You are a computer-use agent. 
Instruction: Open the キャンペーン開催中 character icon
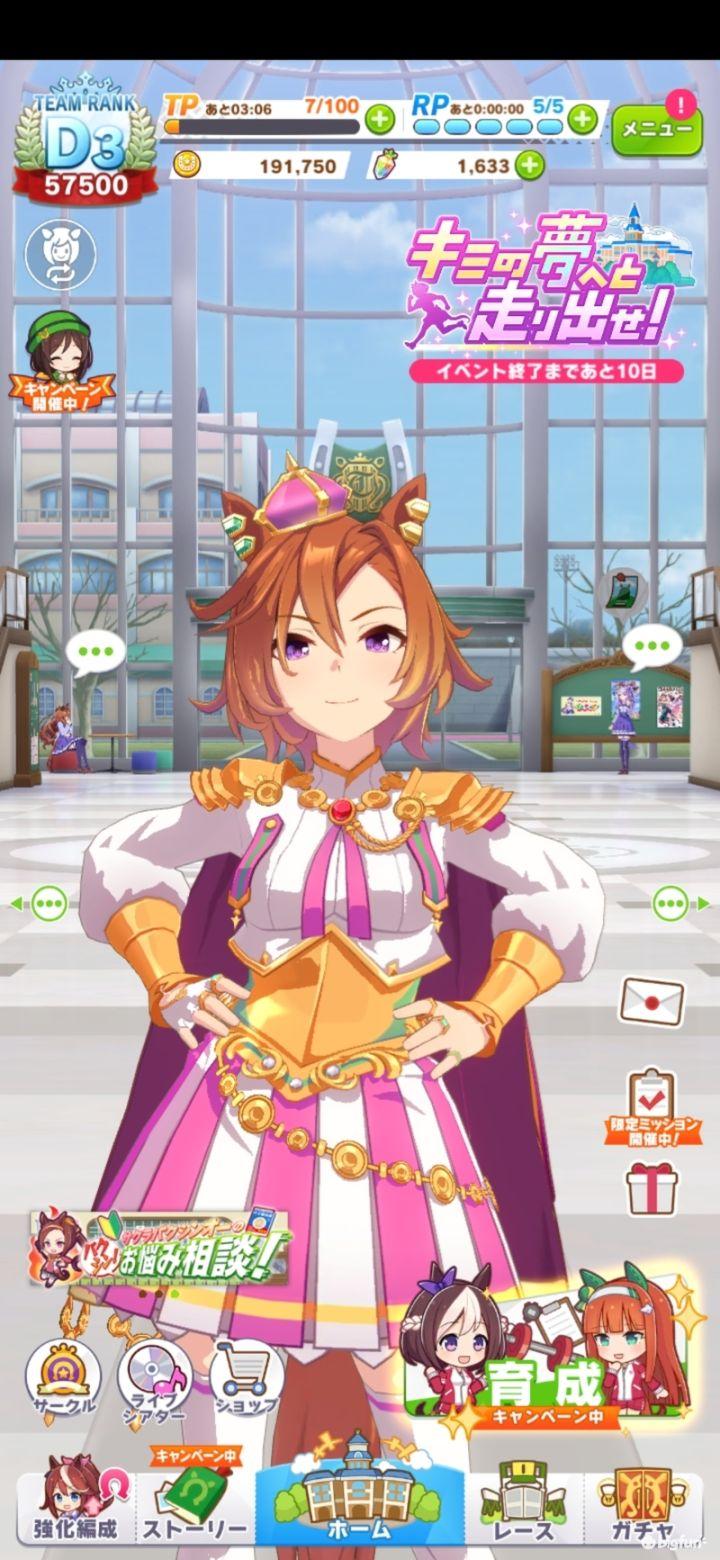(x=61, y=355)
